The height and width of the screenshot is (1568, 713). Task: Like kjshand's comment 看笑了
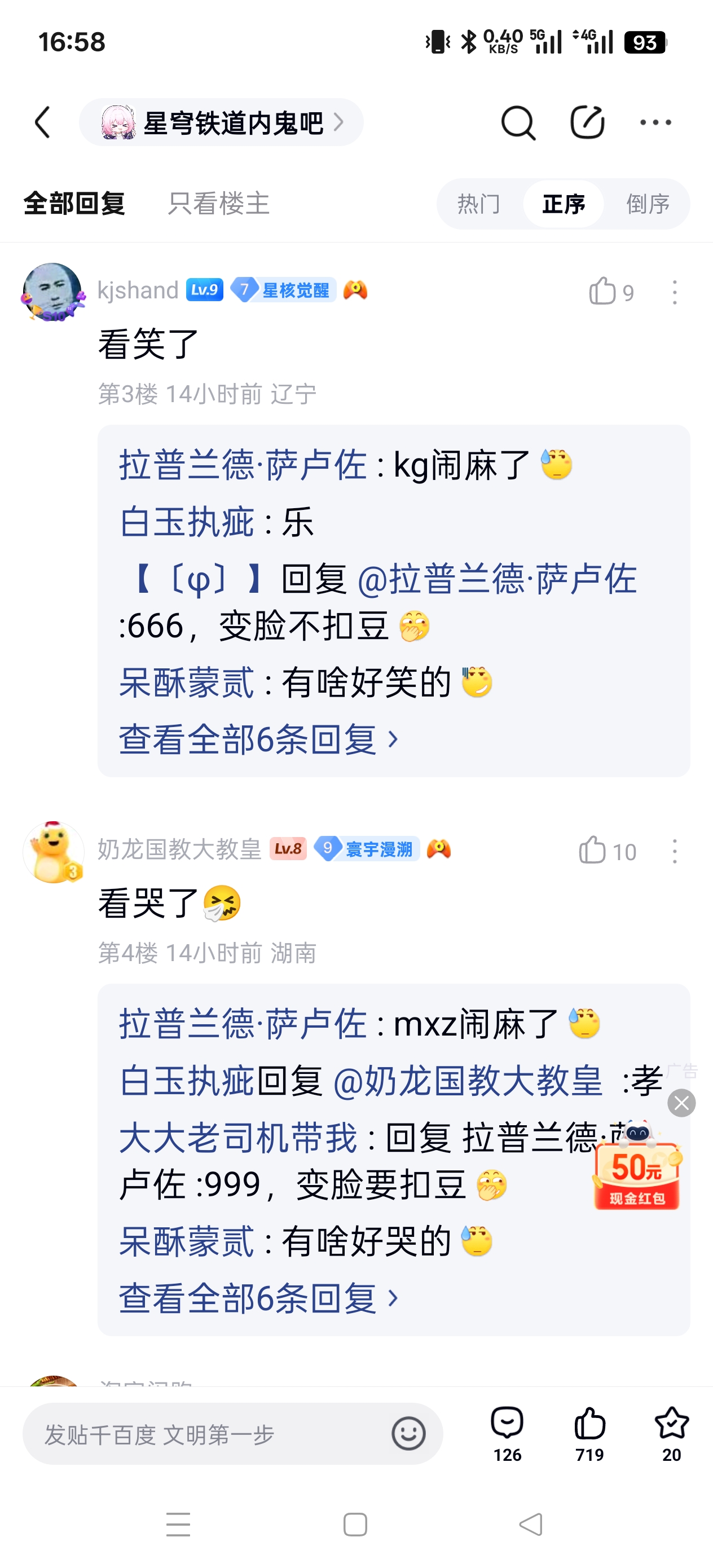pos(603,291)
